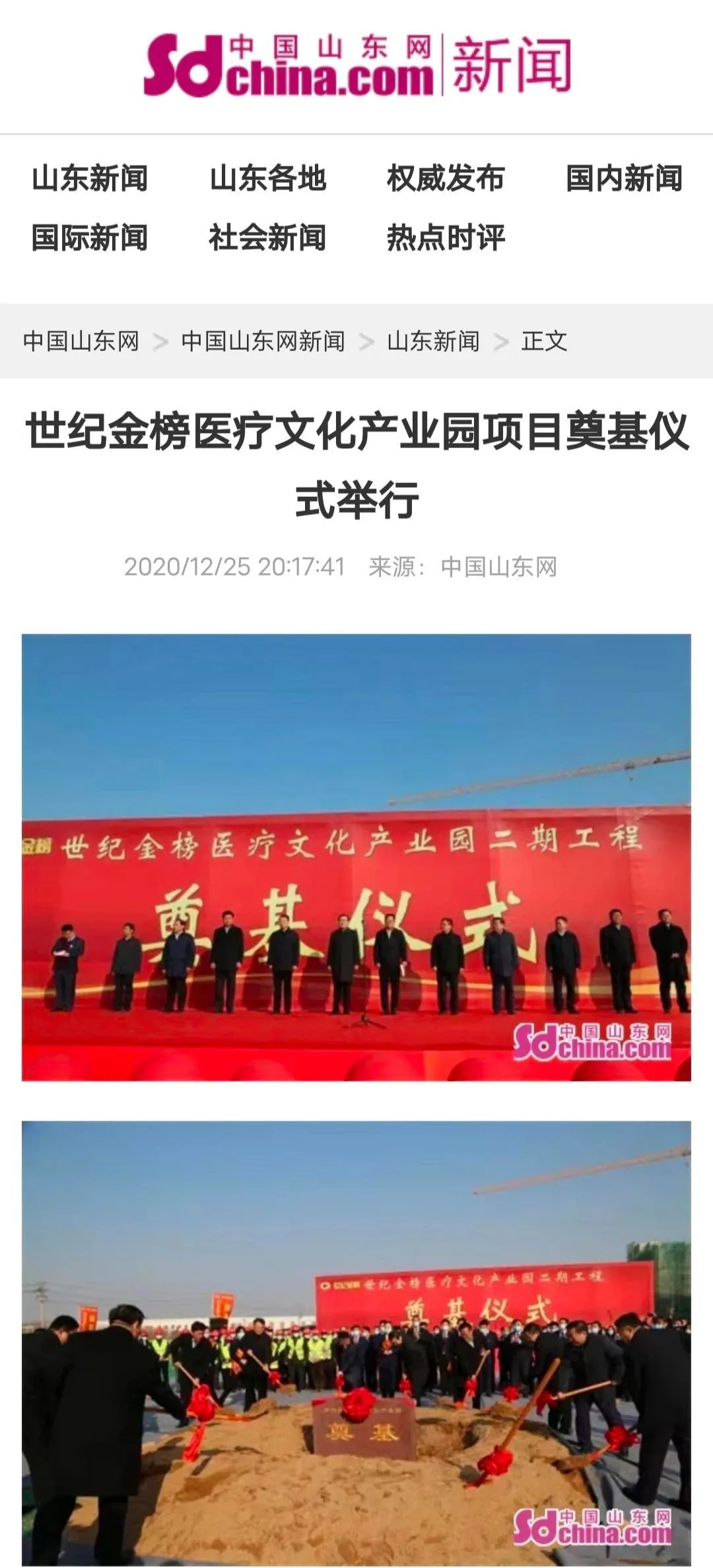Open the 山东新闻 navigation category
The height and width of the screenshot is (1568, 713).
(90, 178)
